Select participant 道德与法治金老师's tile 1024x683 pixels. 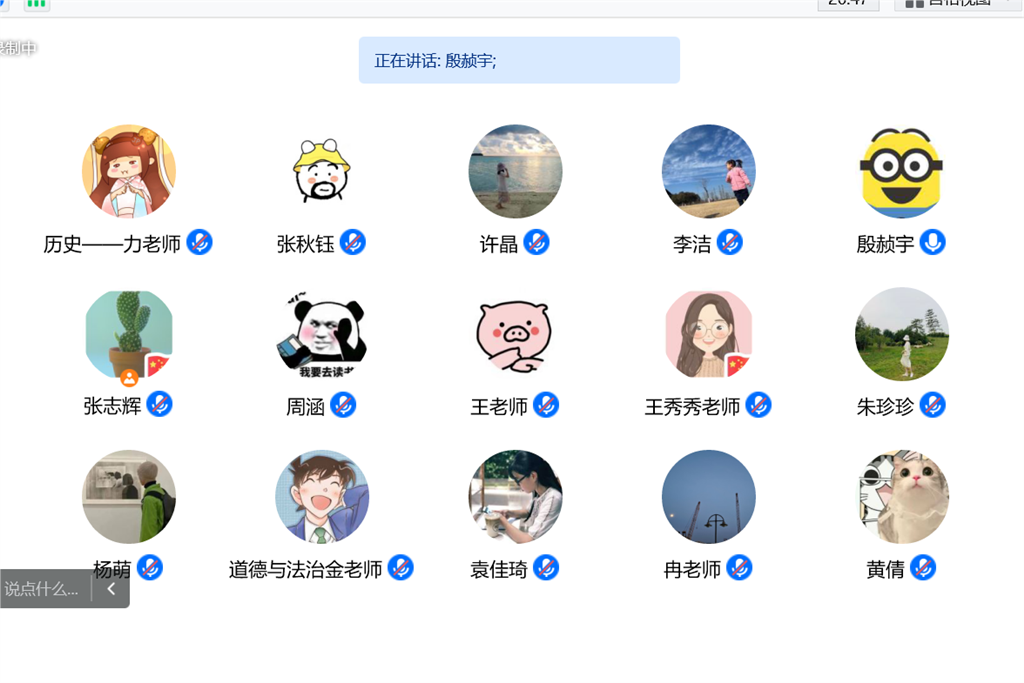click(321, 497)
